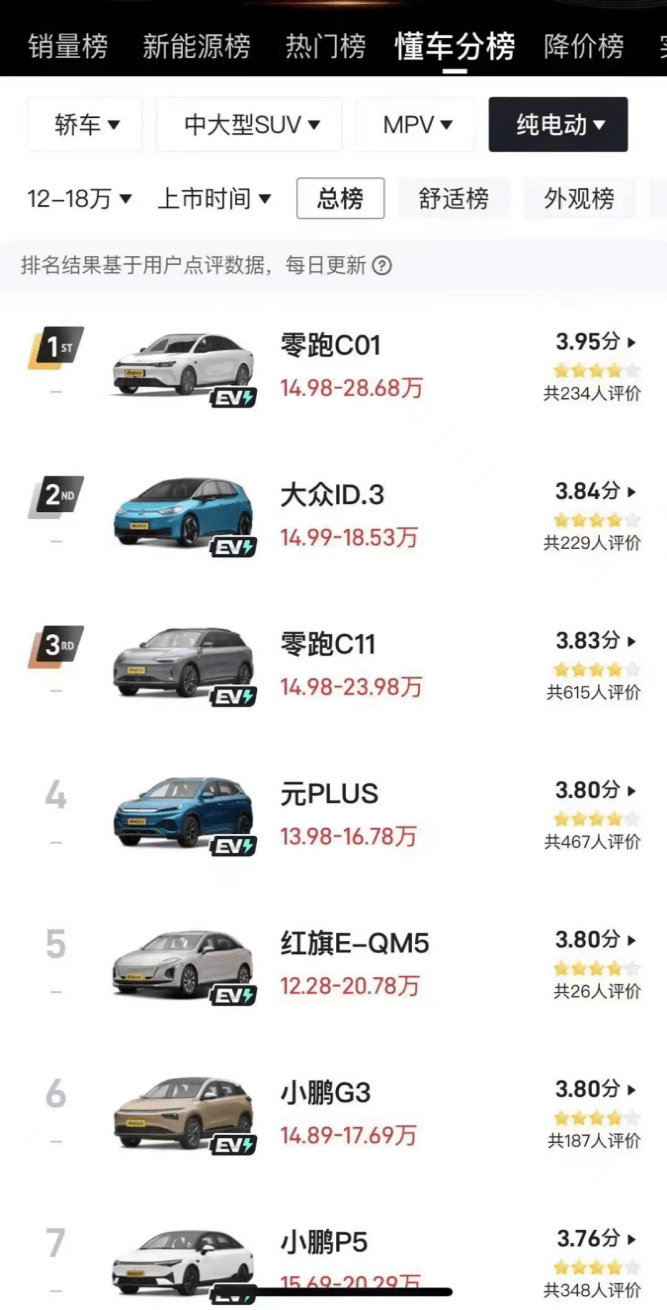Open the 零跑C01 car entry

[330, 347]
